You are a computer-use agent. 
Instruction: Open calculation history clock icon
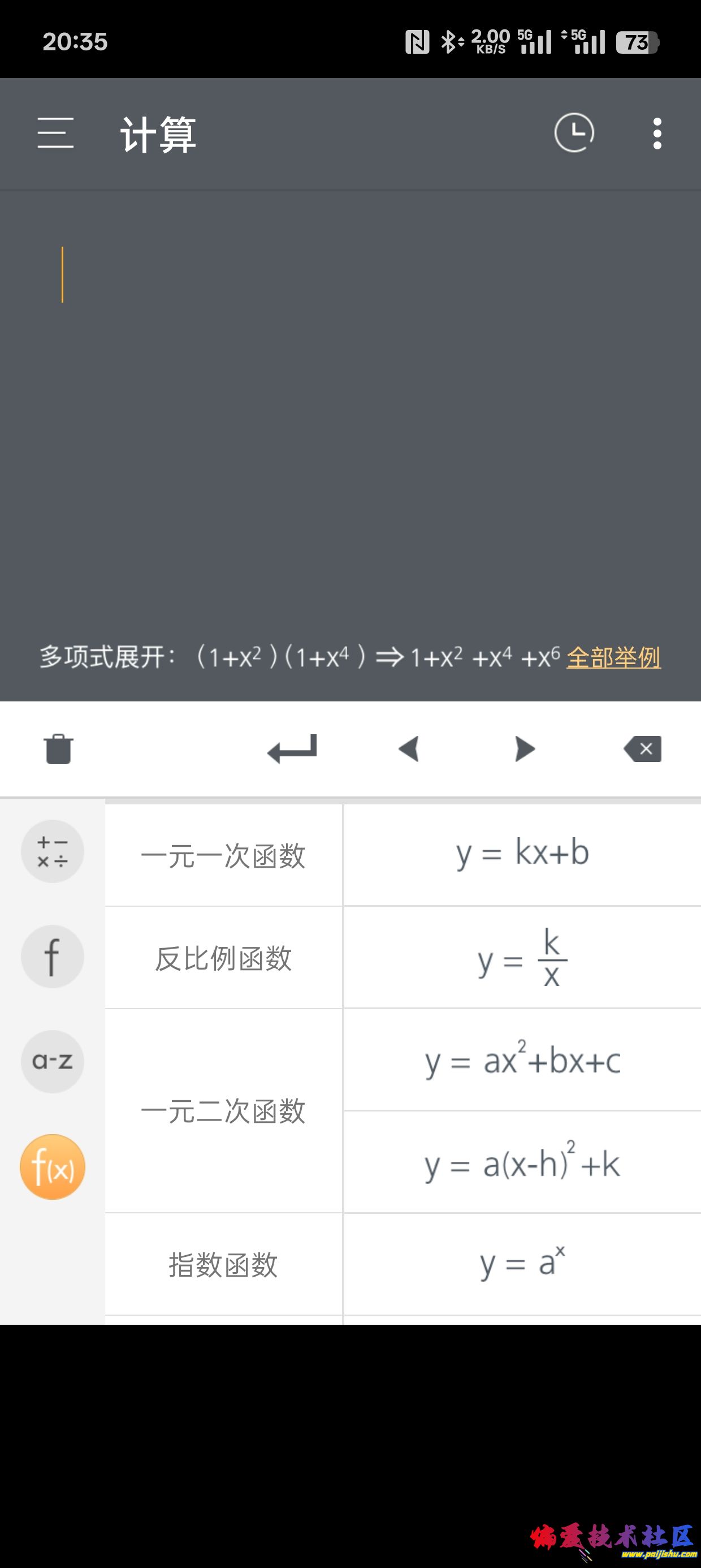click(574, 133)
